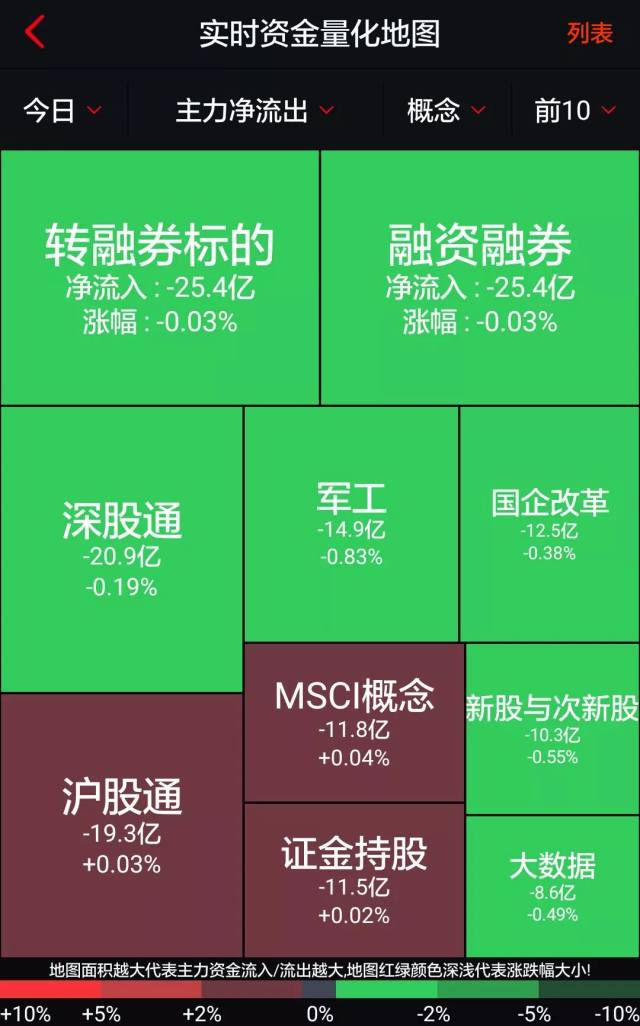The image size is (640, 1026).
Task: Open the 新股与次新股 tile
Action: point(552,728)
